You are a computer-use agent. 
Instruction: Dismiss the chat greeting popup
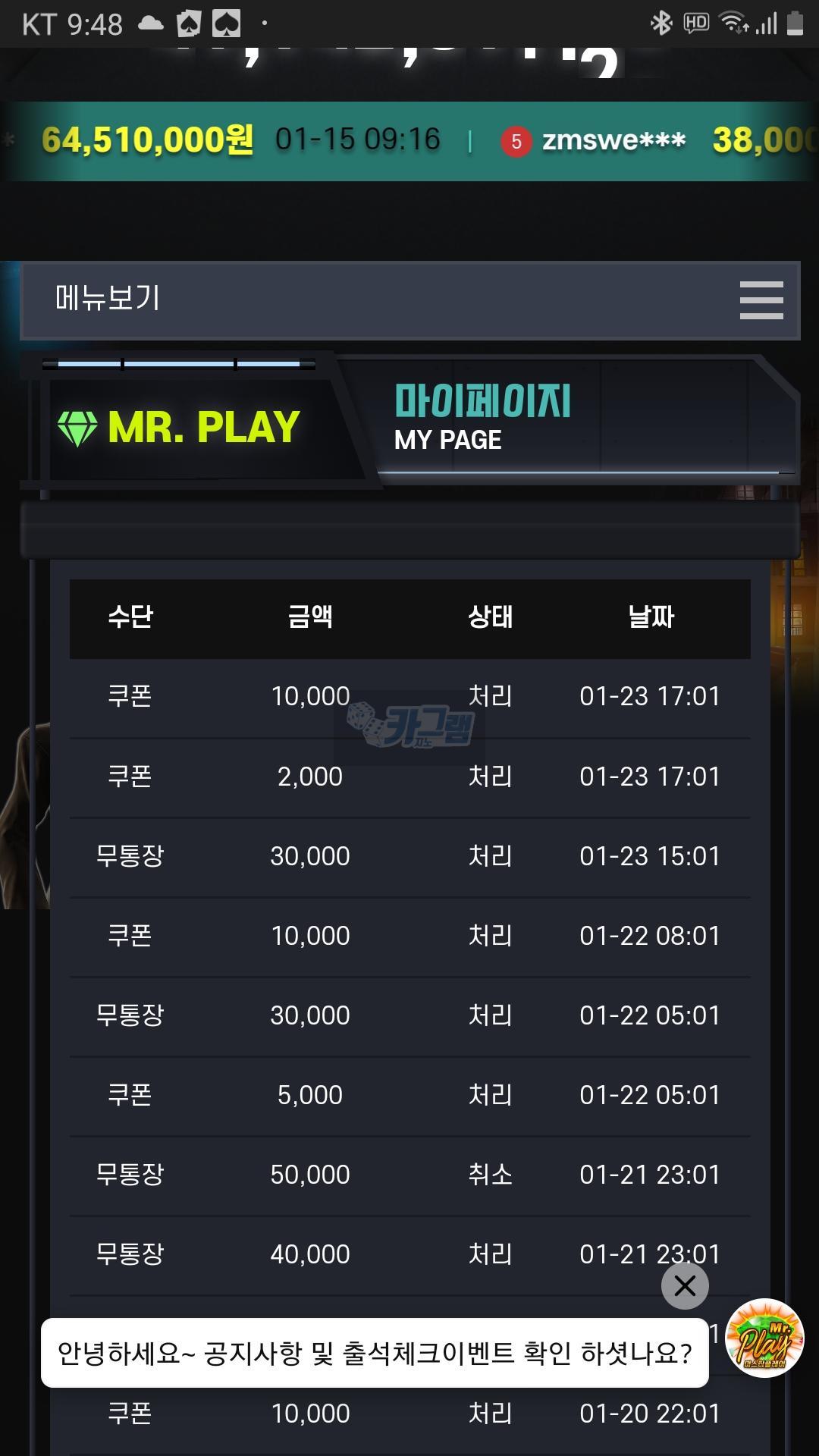click(x=685, y=1285)
